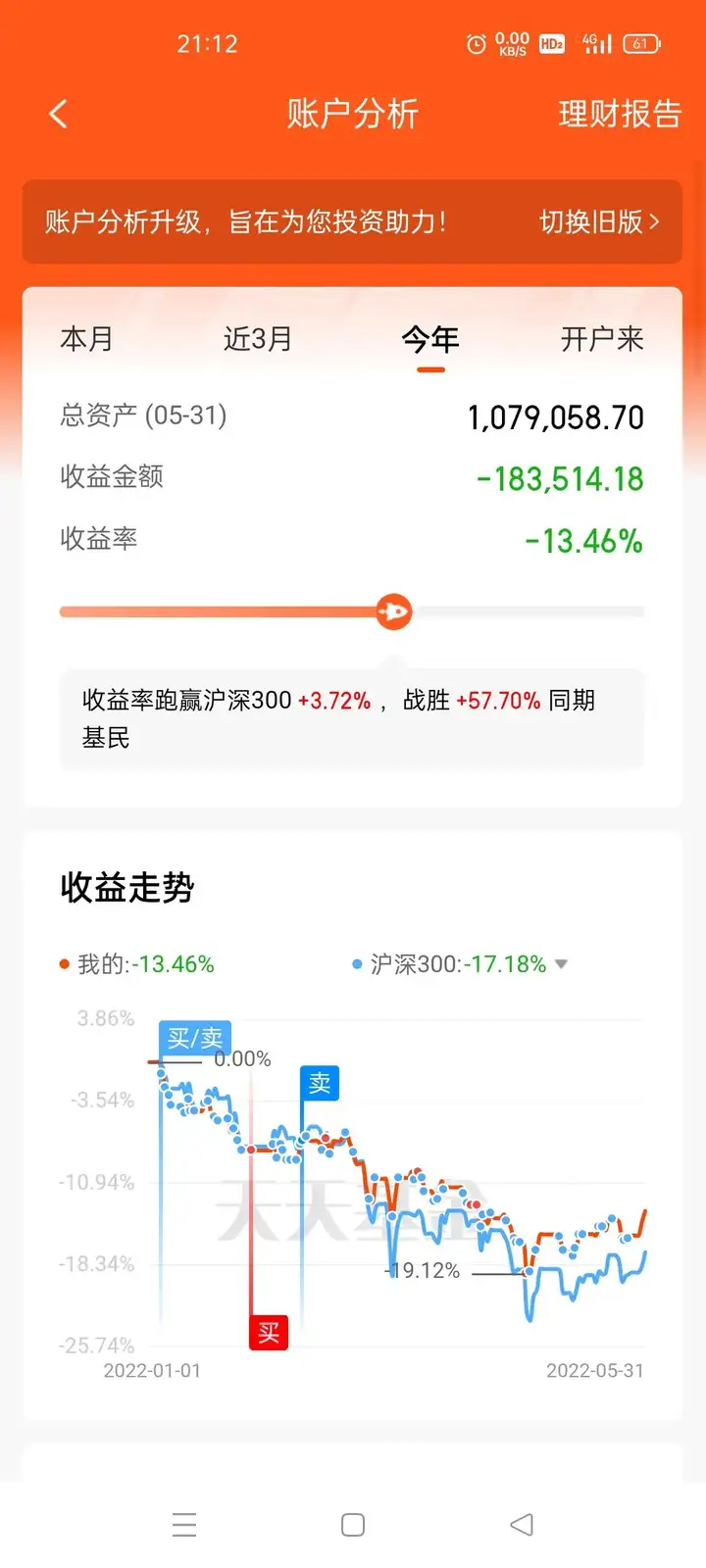
Task: Switch to old version via 切换旧版
Action: pyautogui.click(x=599, y=221)
